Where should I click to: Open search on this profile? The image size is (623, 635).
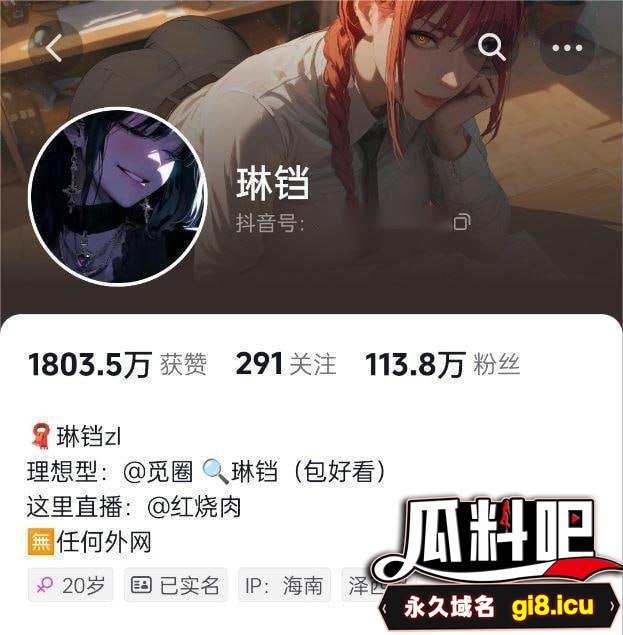(491, 47)
